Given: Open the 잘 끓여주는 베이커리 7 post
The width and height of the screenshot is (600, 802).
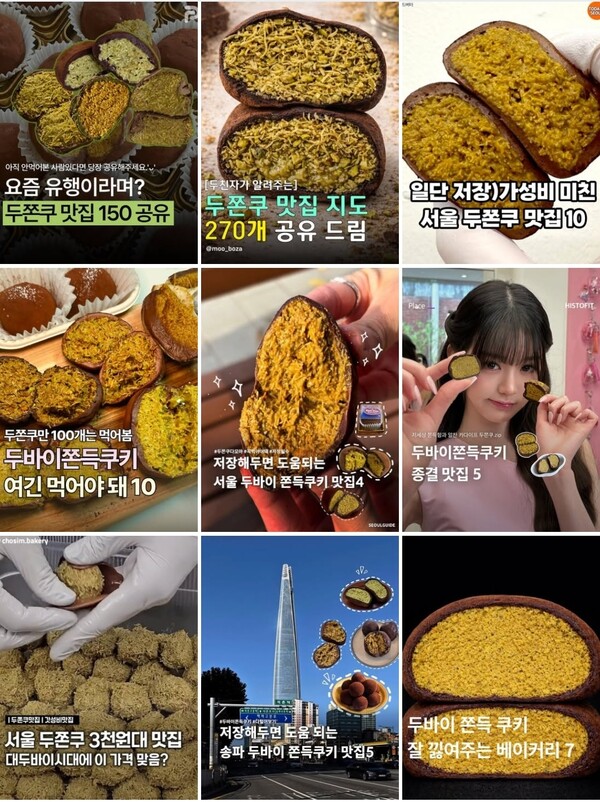Looking at the screenshot, I should click(x=500, y=667).
